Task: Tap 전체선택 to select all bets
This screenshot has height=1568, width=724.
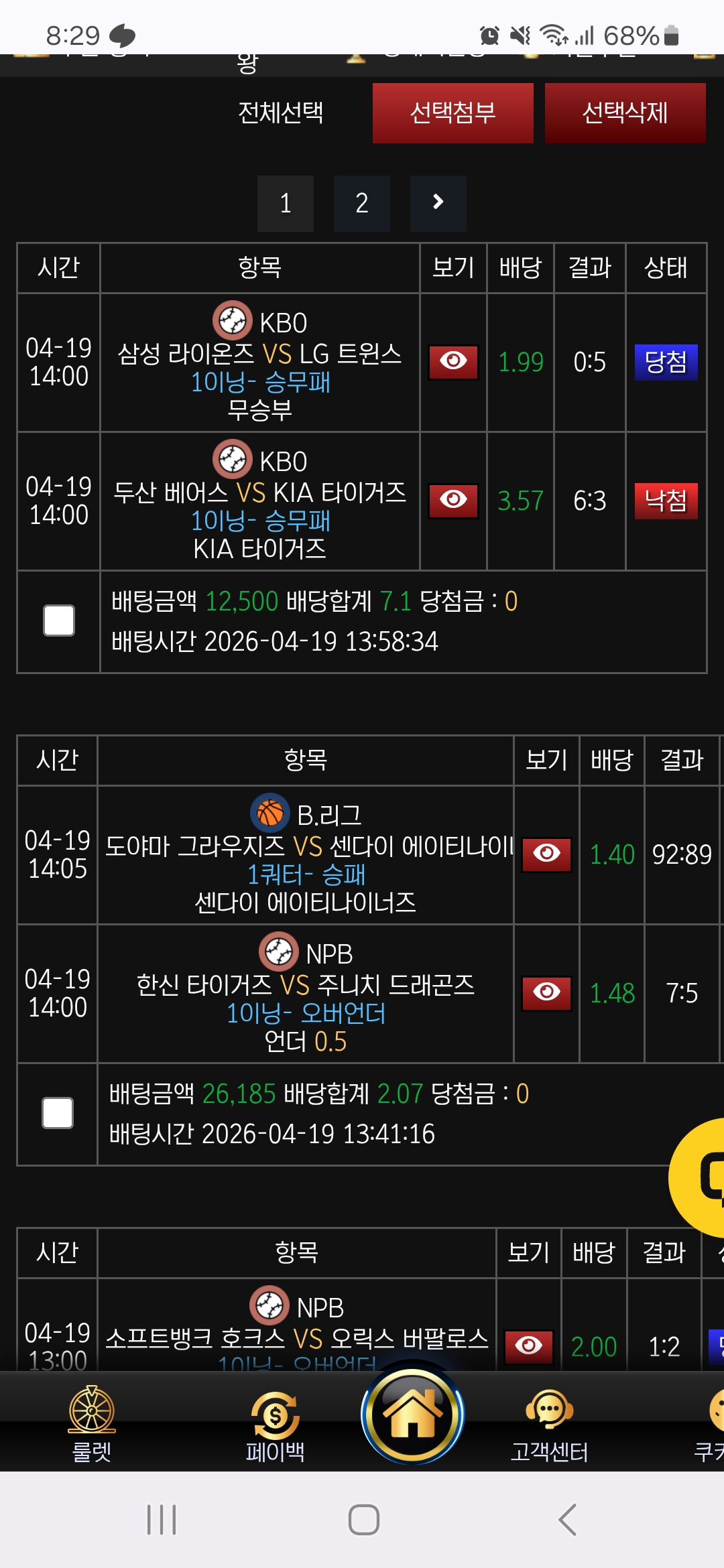Action: [x=280, y=113]
